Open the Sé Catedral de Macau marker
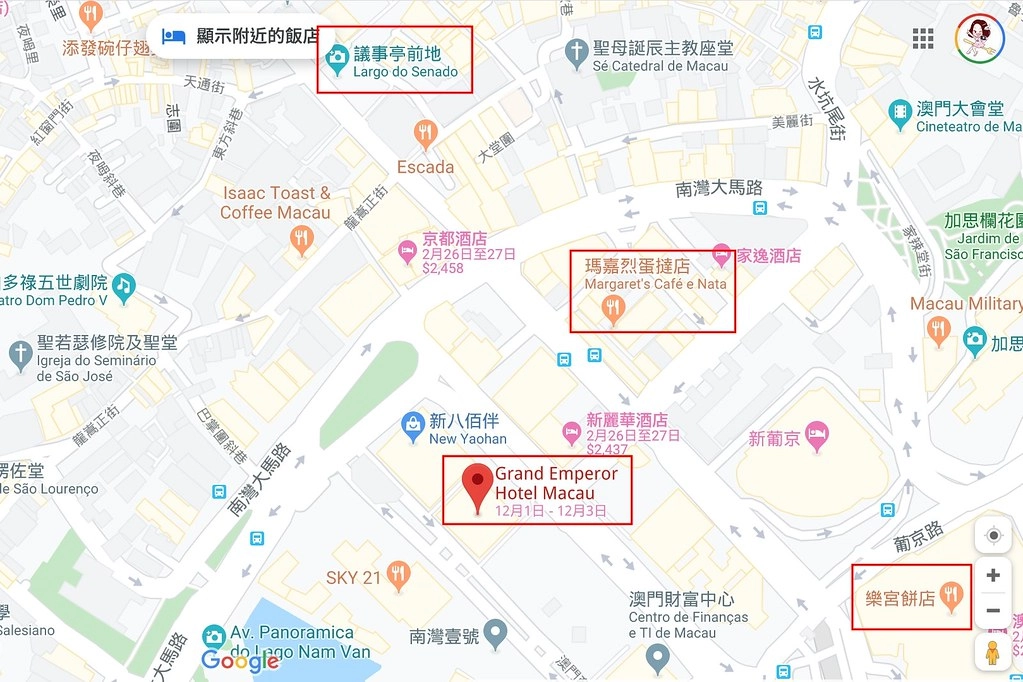The width and height of the screenshot is (1023, 682). pyautogui.click(x=576, y=52)
